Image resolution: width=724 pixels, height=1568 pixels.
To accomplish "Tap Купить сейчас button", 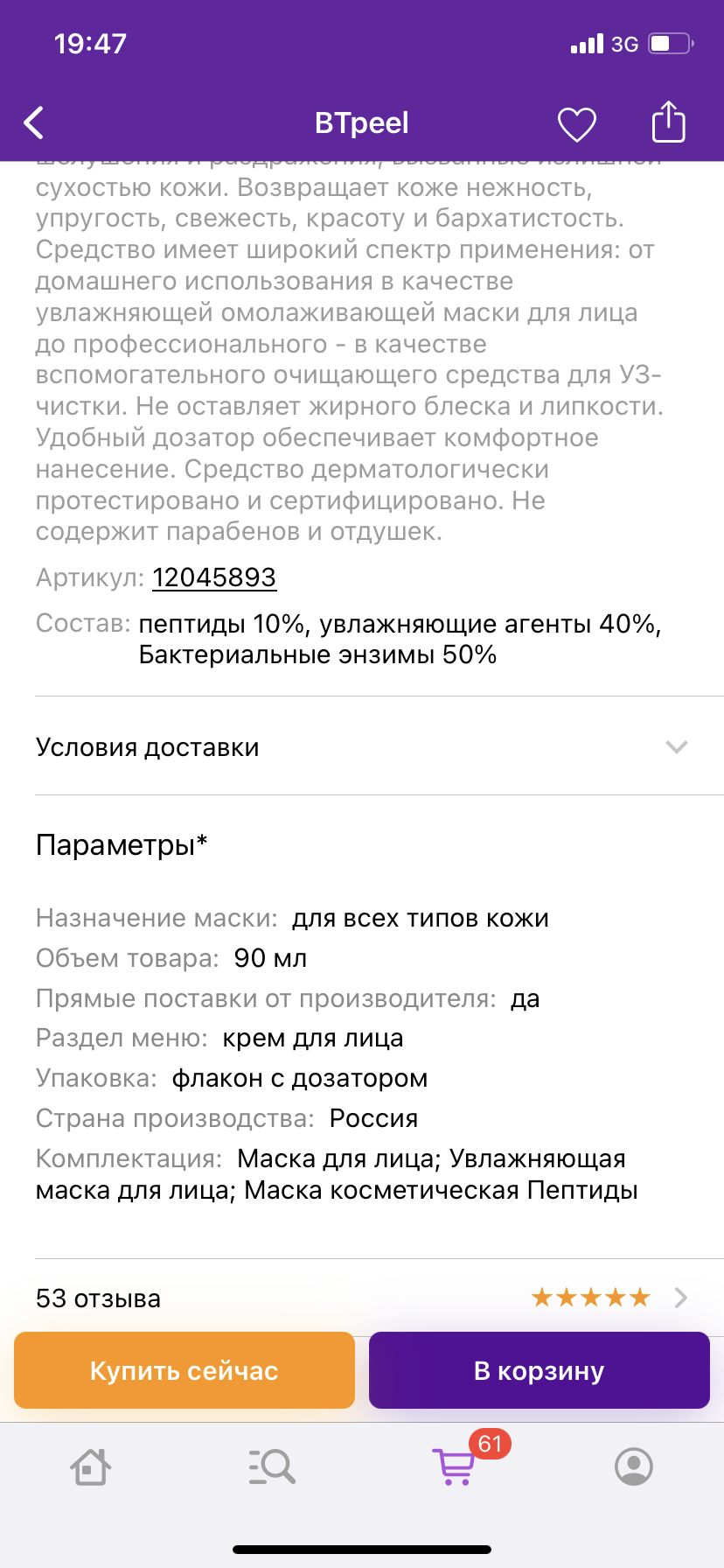I will pos(184,1370).
